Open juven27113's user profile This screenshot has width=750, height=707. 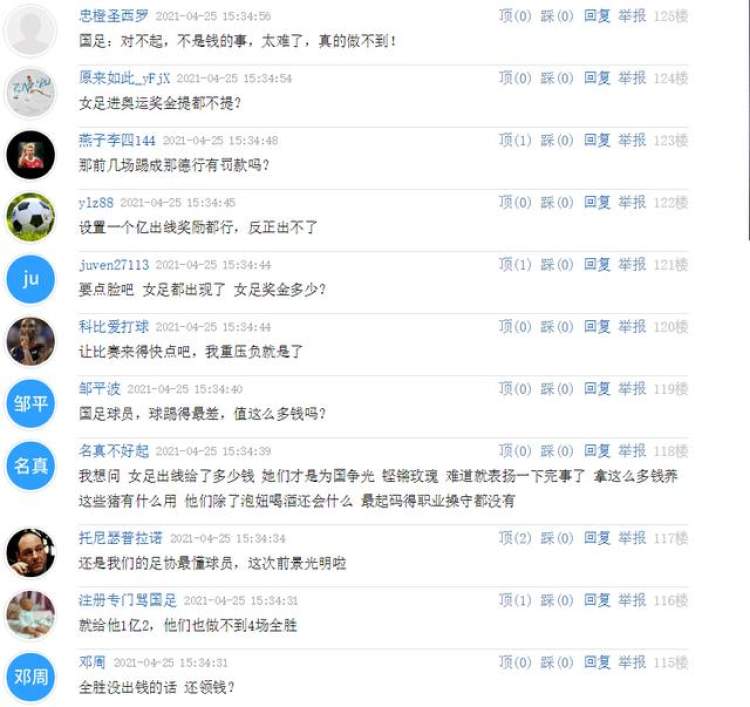tap(114, 265)
